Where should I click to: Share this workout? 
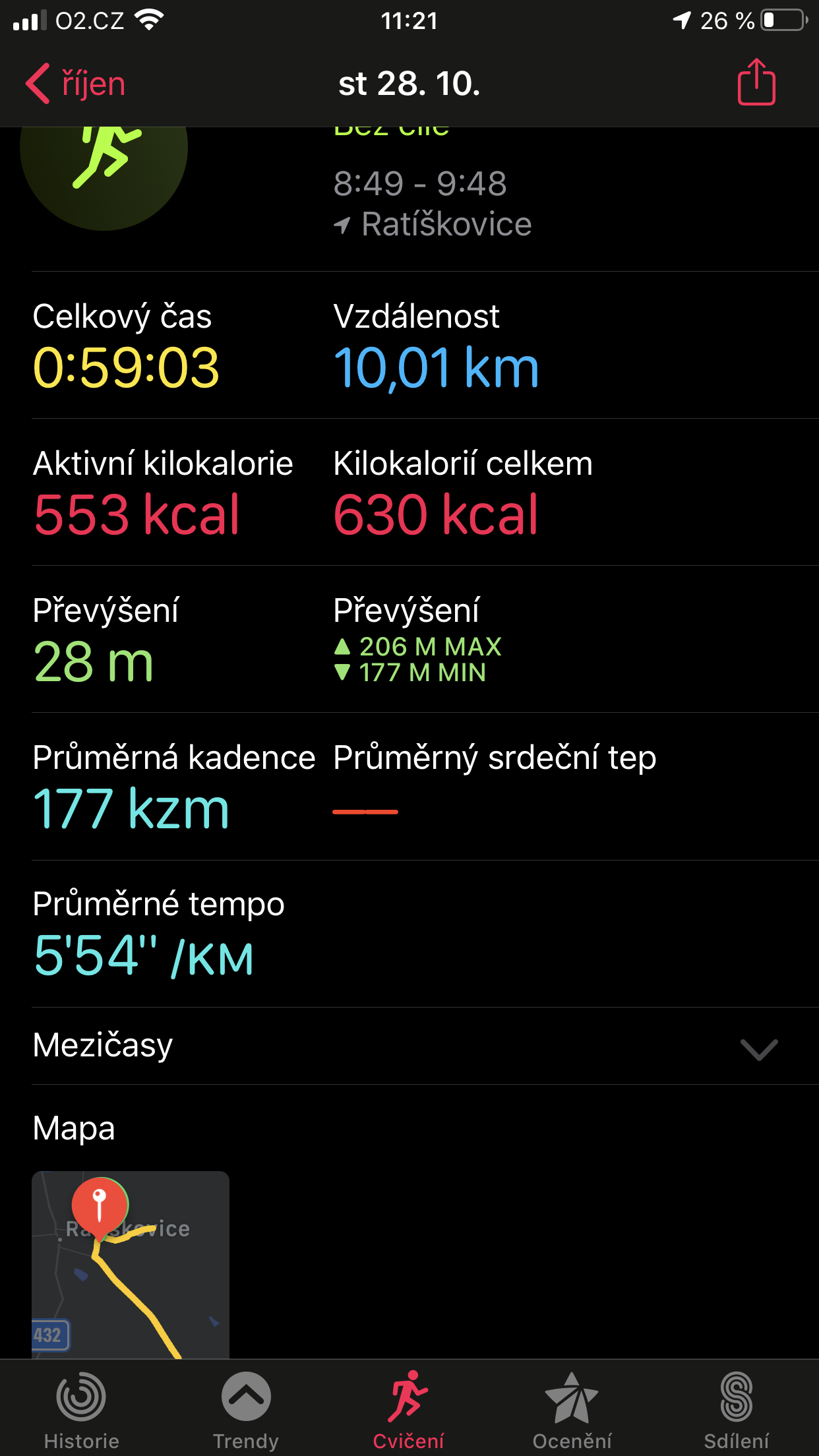tap(756, 82)
